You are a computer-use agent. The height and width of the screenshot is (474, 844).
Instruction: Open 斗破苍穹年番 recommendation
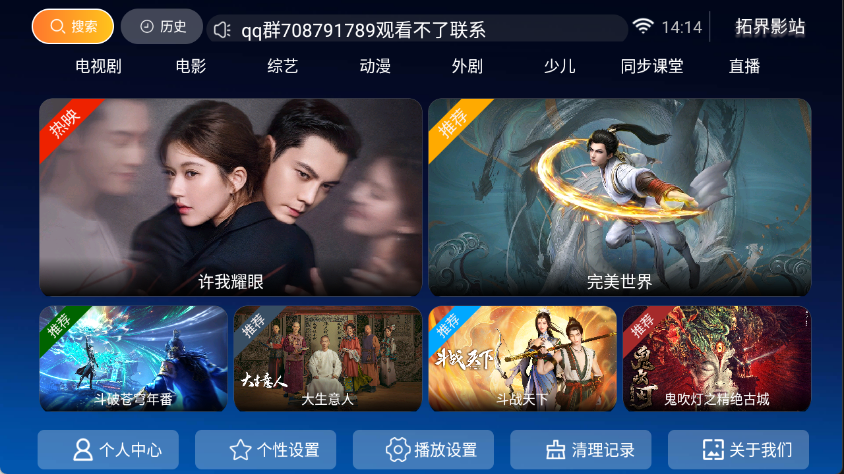click(x=134, y=359)
